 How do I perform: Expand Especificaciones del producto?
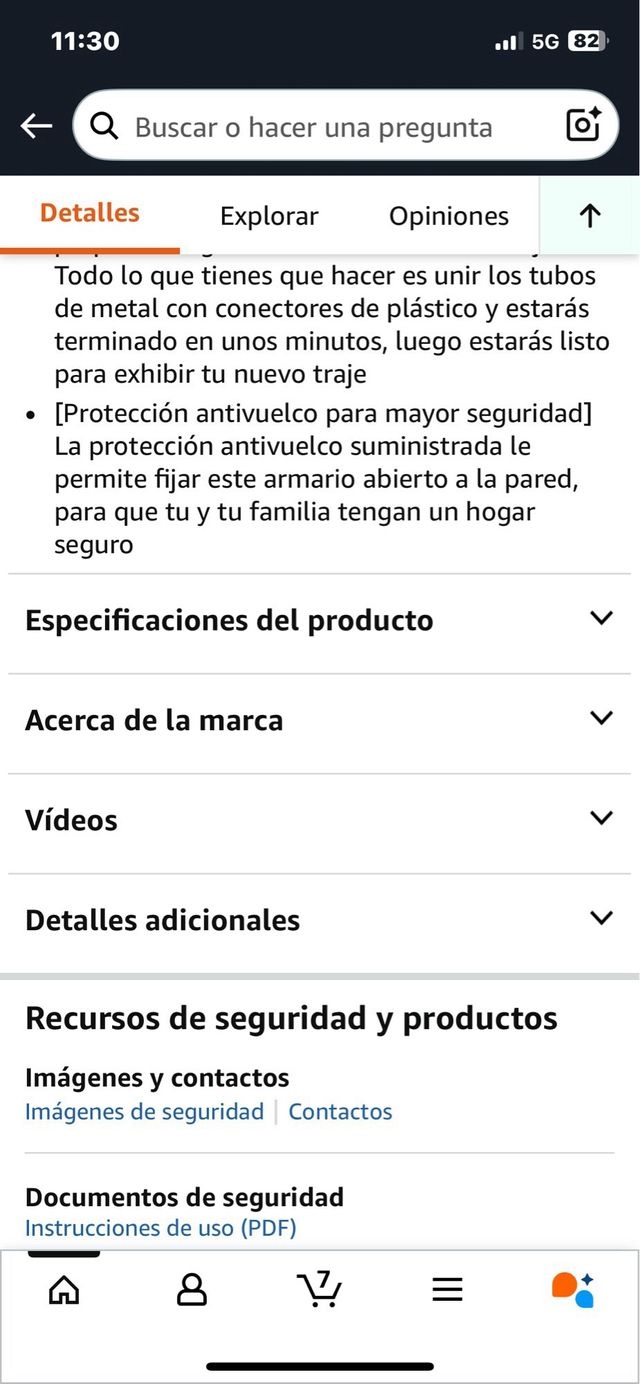coord(320,621)
